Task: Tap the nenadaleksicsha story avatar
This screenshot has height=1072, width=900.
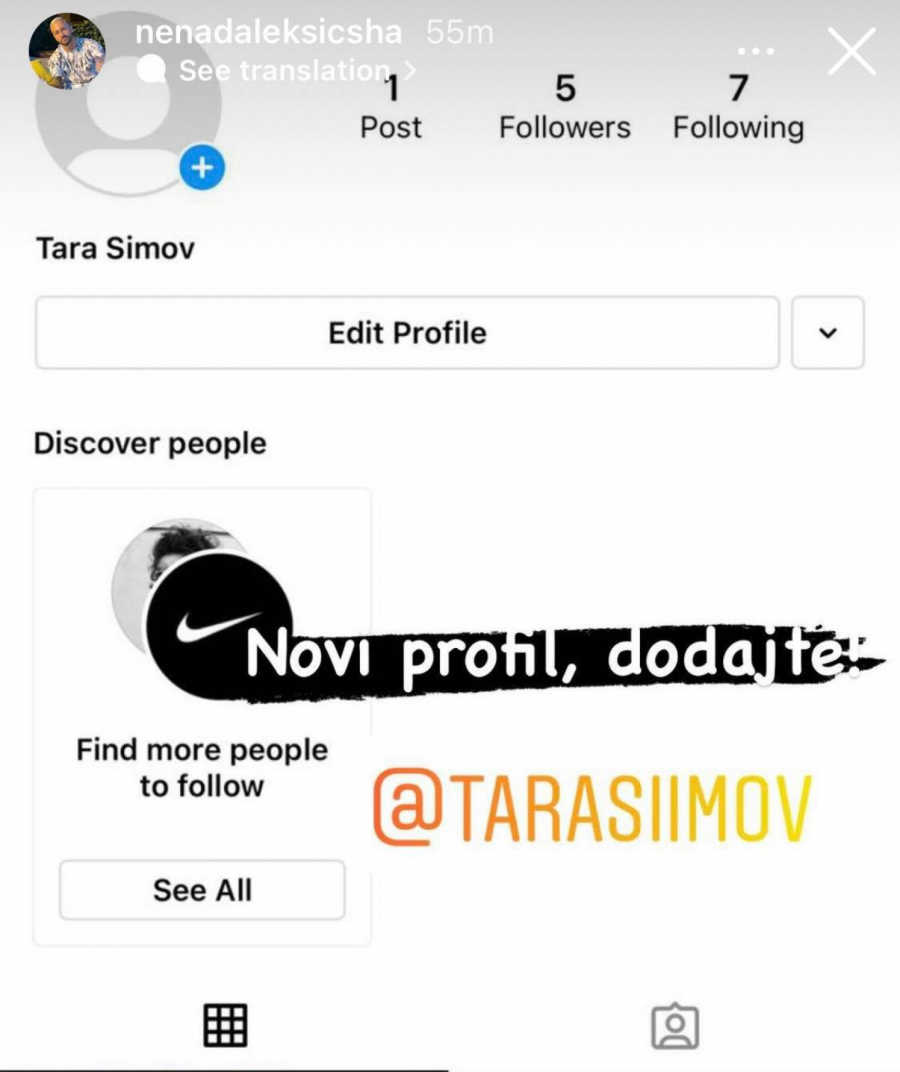Action: (68, 47)
